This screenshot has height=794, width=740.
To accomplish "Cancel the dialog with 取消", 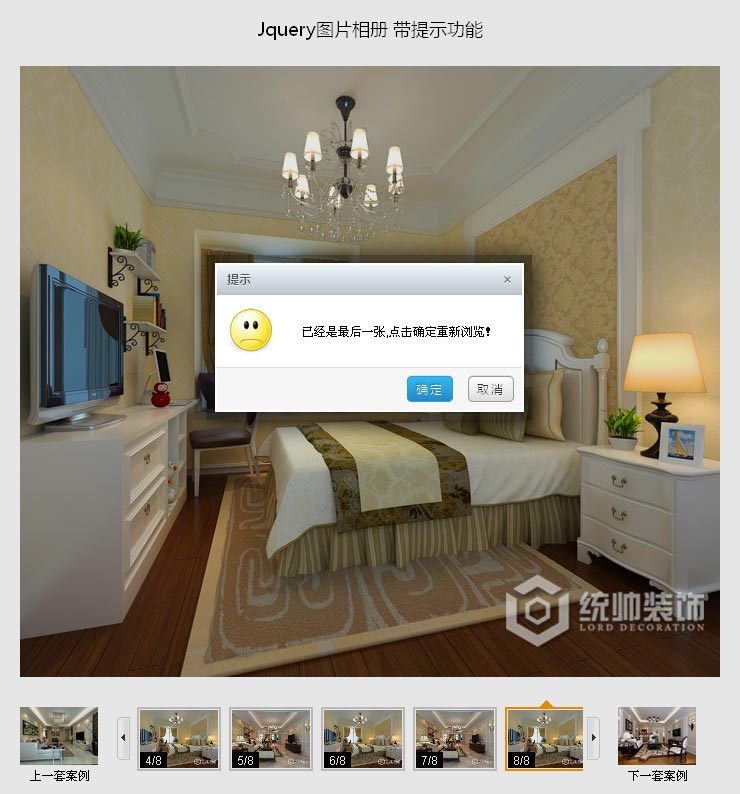I will pyautogui.click(x=490, y=389).
